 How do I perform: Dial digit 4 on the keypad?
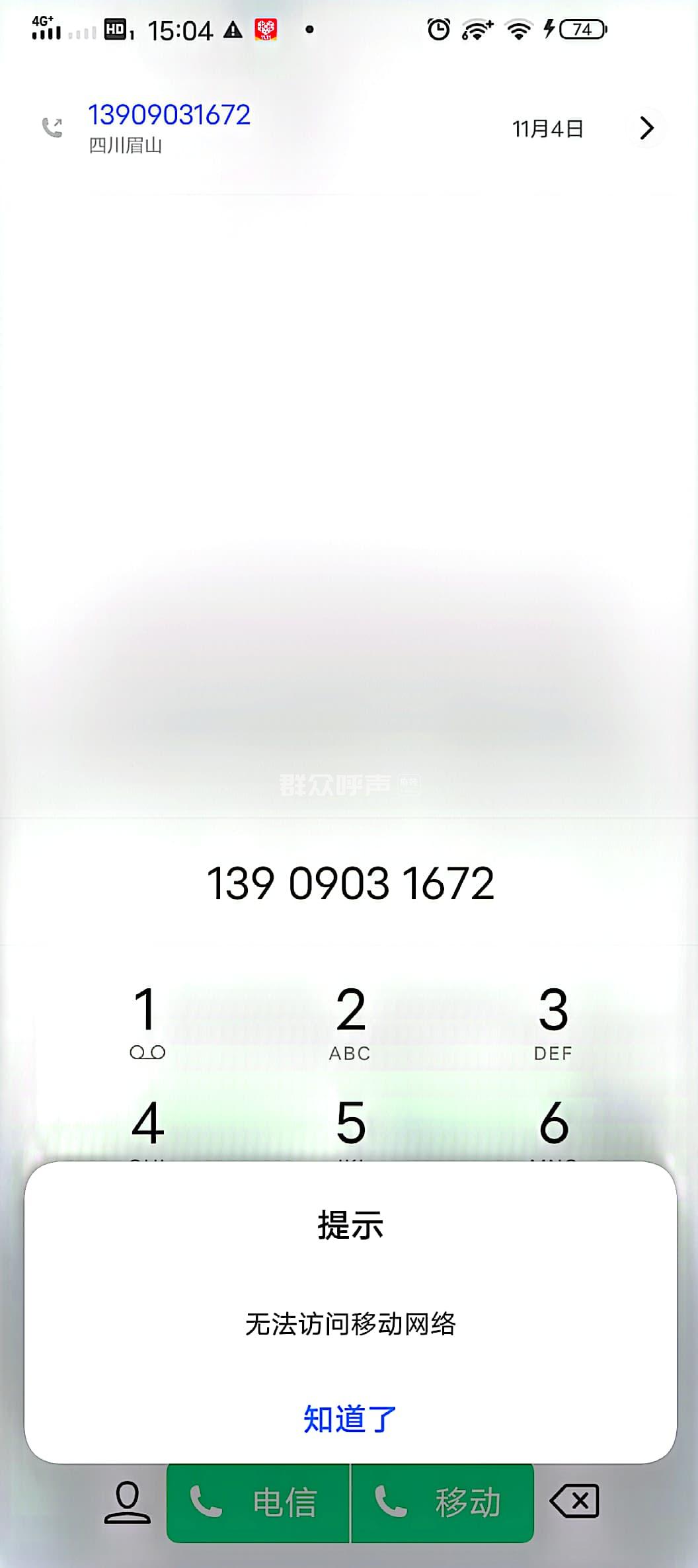[147, 1124]
